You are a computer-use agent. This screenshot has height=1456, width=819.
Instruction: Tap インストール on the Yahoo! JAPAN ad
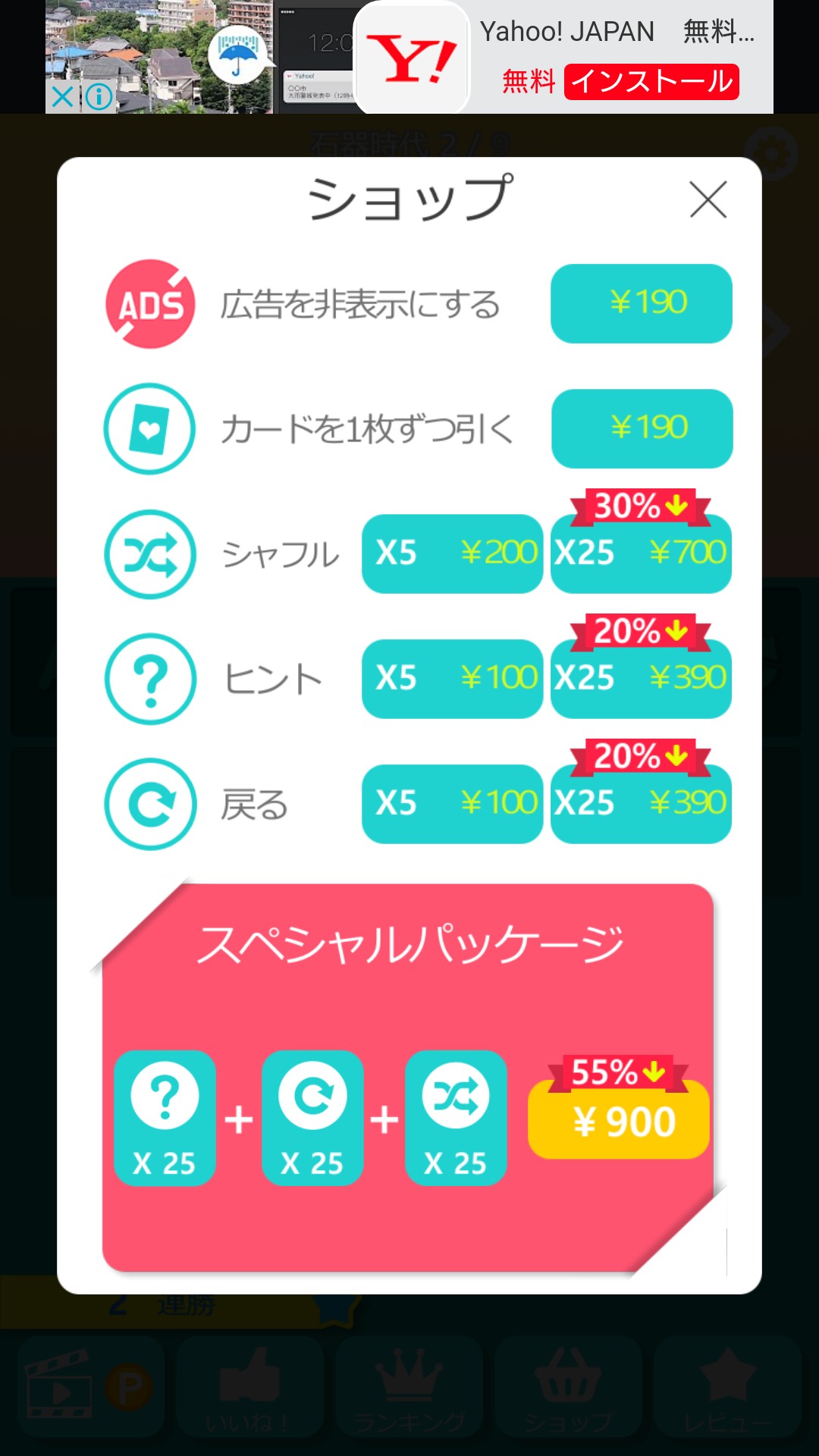point(652,81)
